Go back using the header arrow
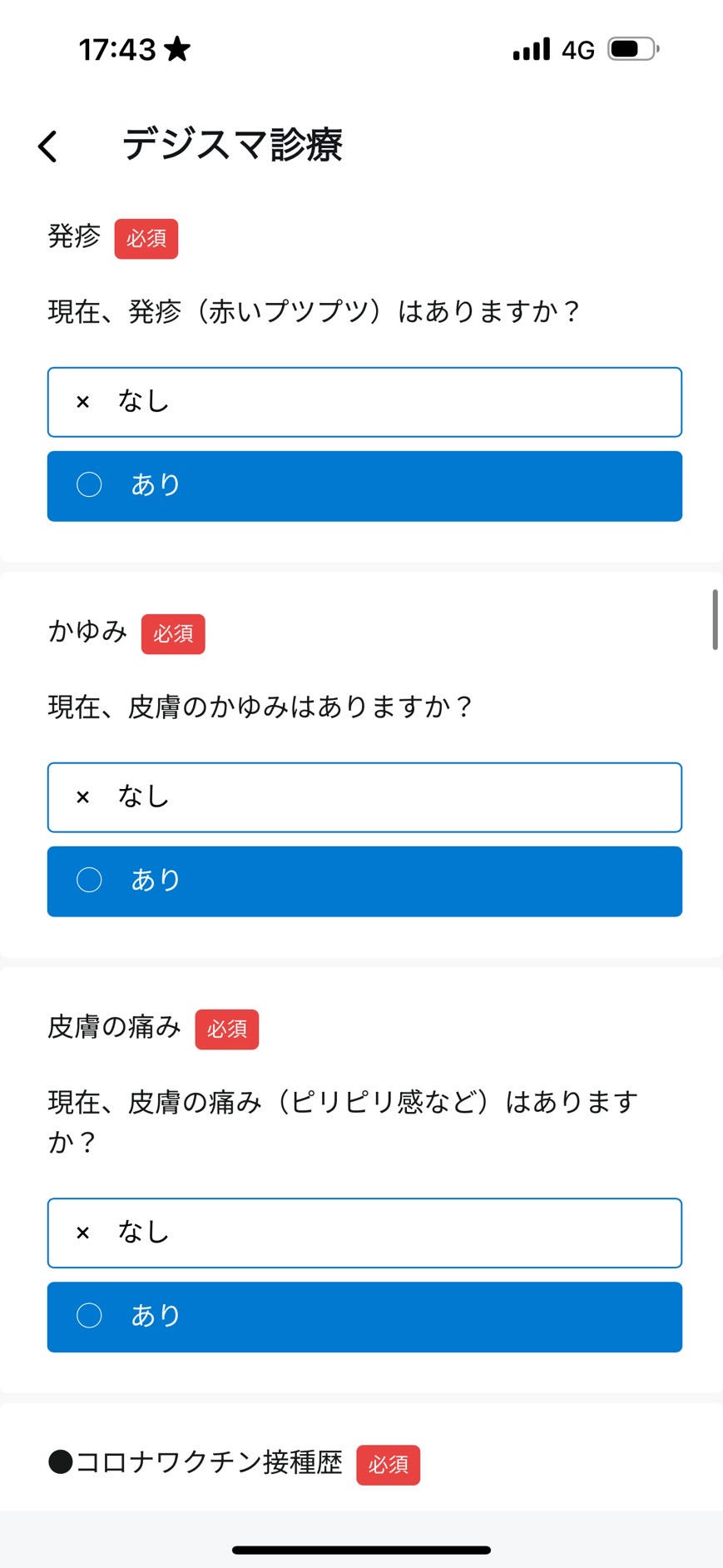The image size is (723, 1568). (48, 146)
